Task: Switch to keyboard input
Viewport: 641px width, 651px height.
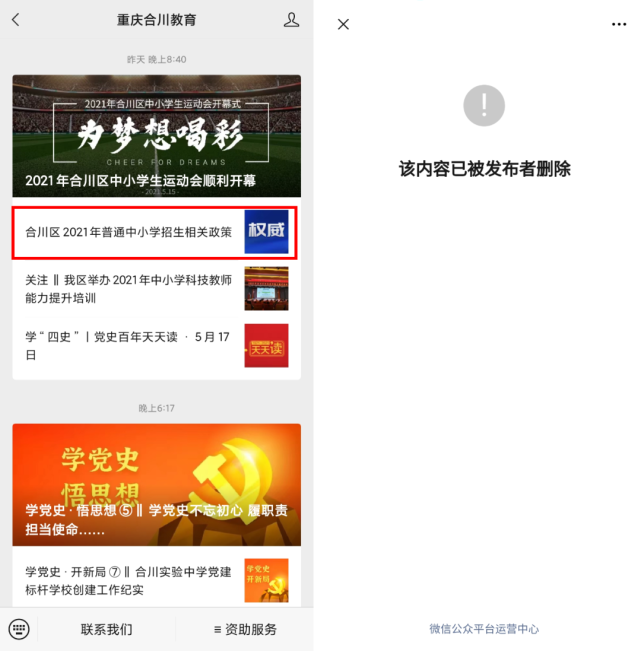Action: (x=19, y=629)
